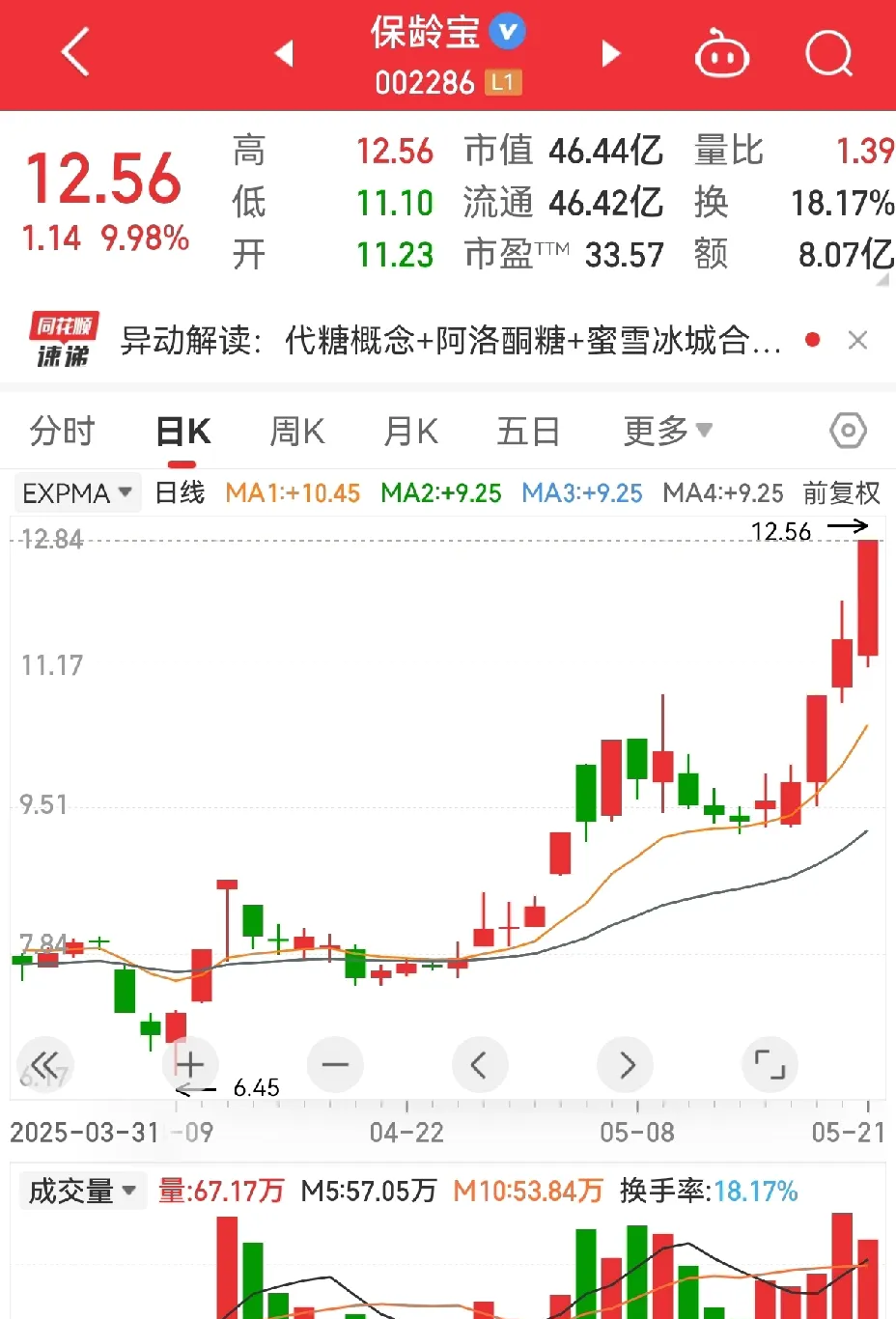
Task: Expand the chart to fullscreen
Action: (x=770, y=1065)
